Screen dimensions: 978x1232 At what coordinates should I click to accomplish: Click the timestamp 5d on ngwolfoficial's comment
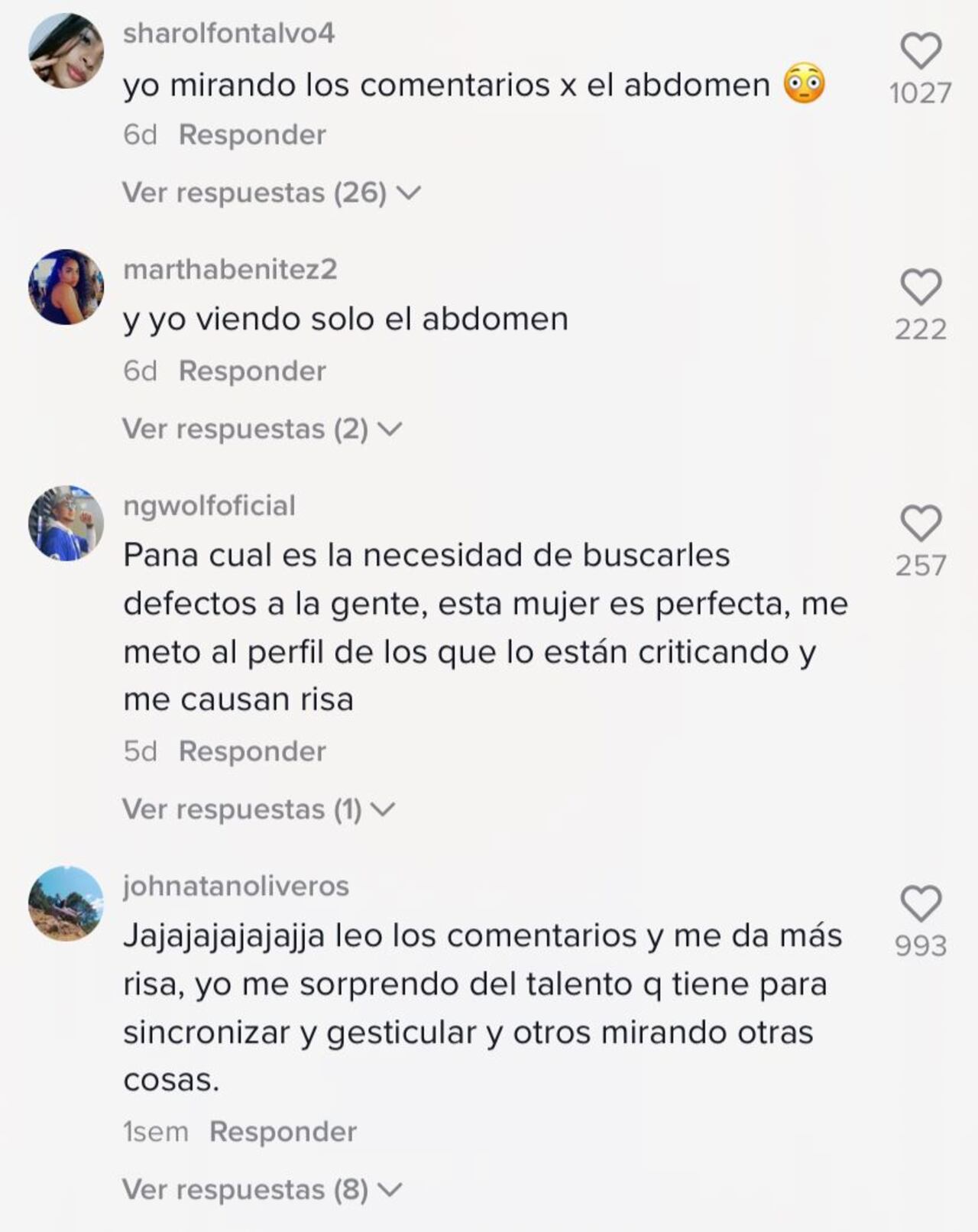(142, 753)
